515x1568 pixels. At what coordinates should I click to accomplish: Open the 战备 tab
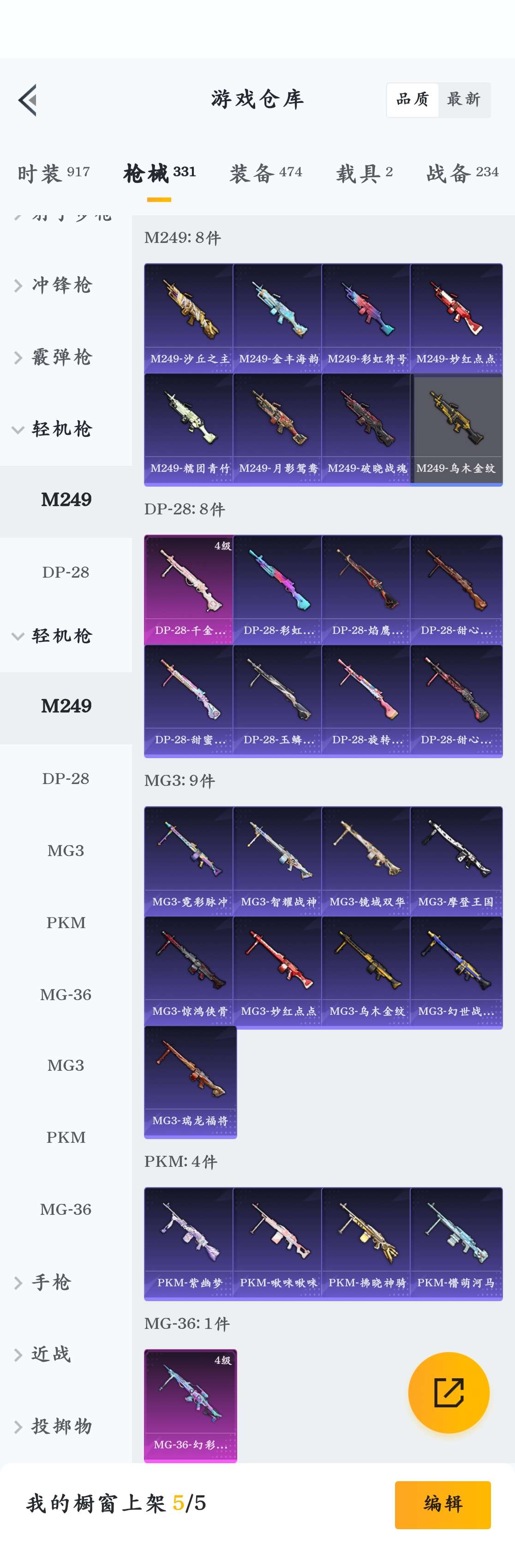point(462,174)
